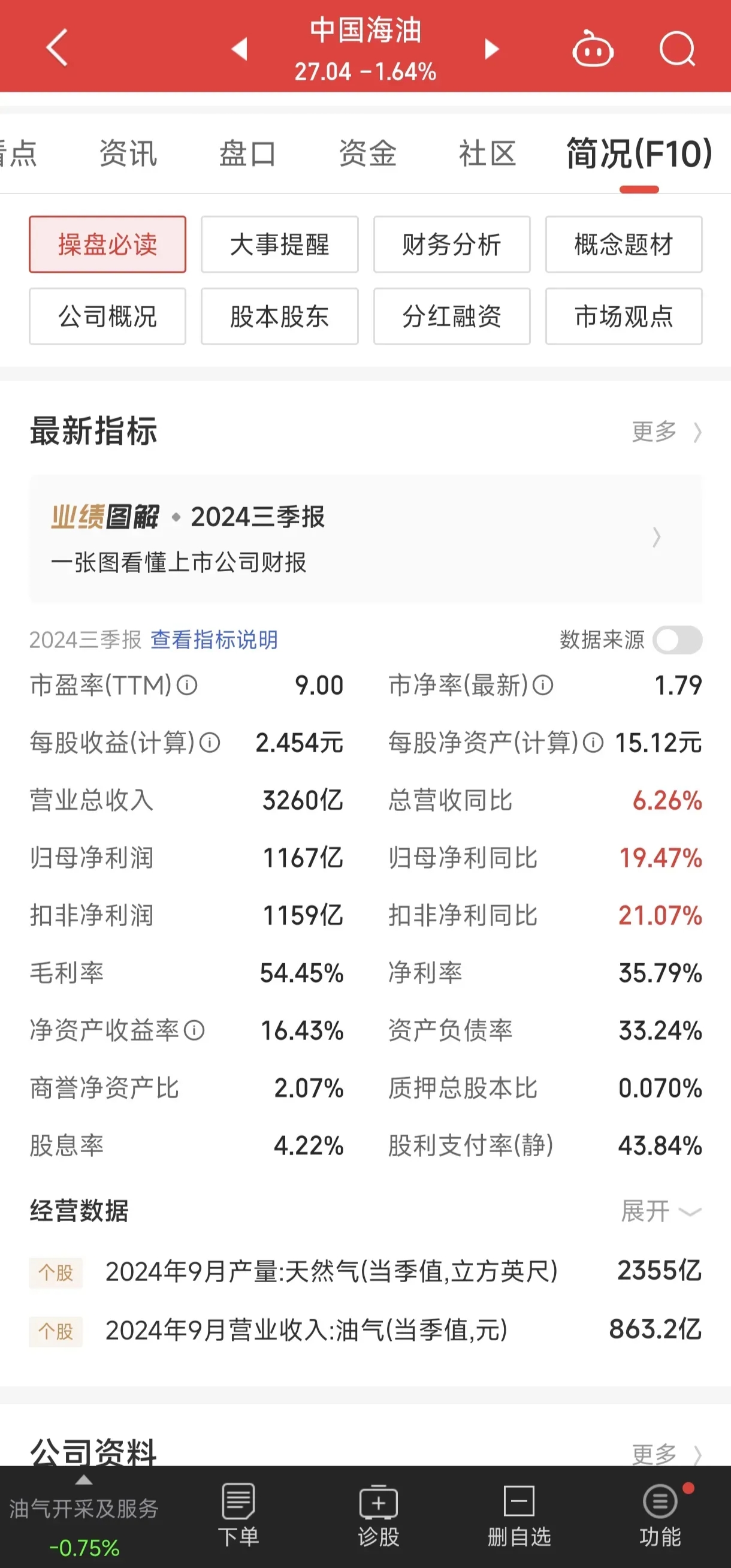Open the 财务分析 section button

pyautogui.click(x=451, y=245)
